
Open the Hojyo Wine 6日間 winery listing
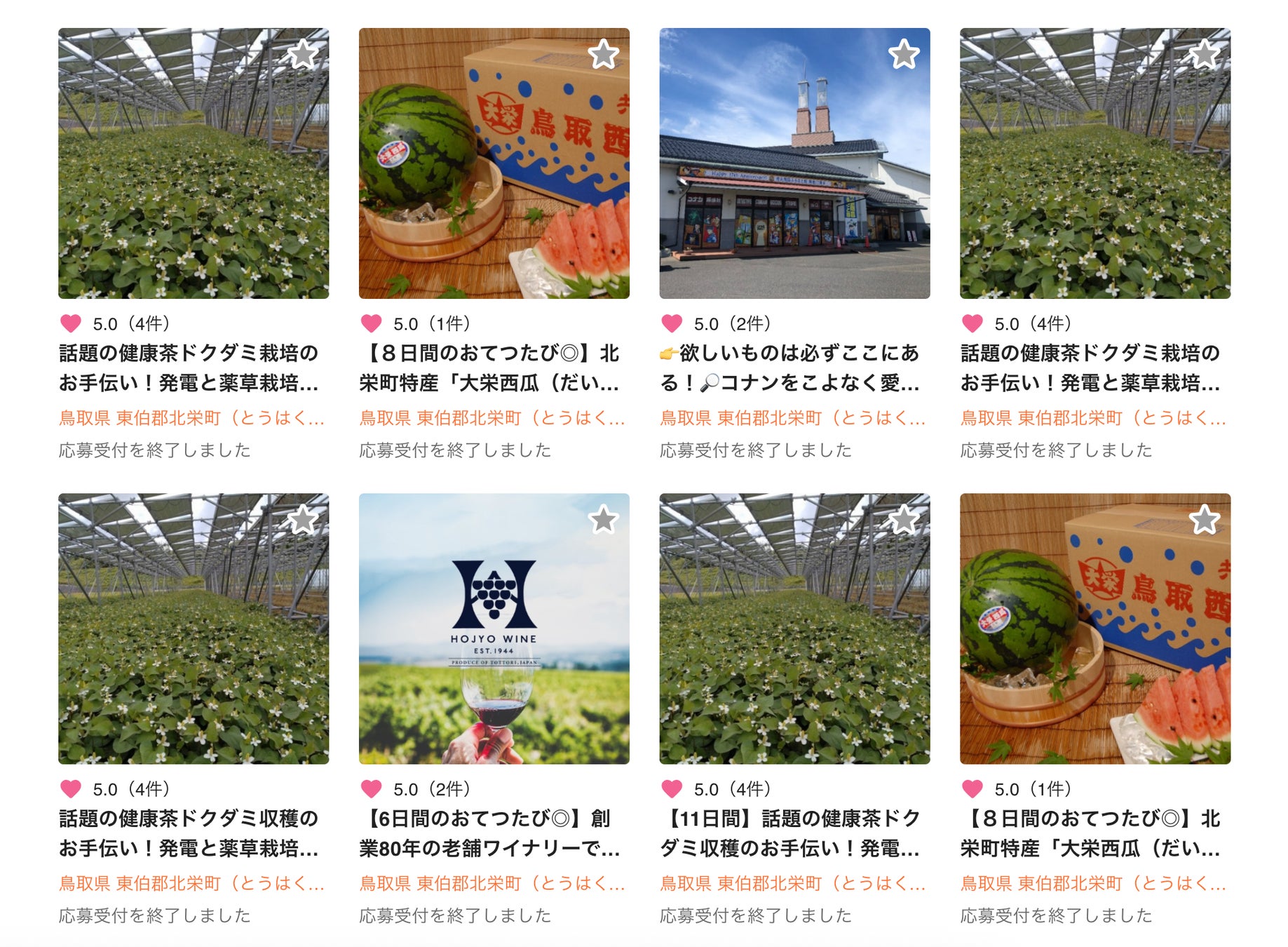click(x=494, y=629)
